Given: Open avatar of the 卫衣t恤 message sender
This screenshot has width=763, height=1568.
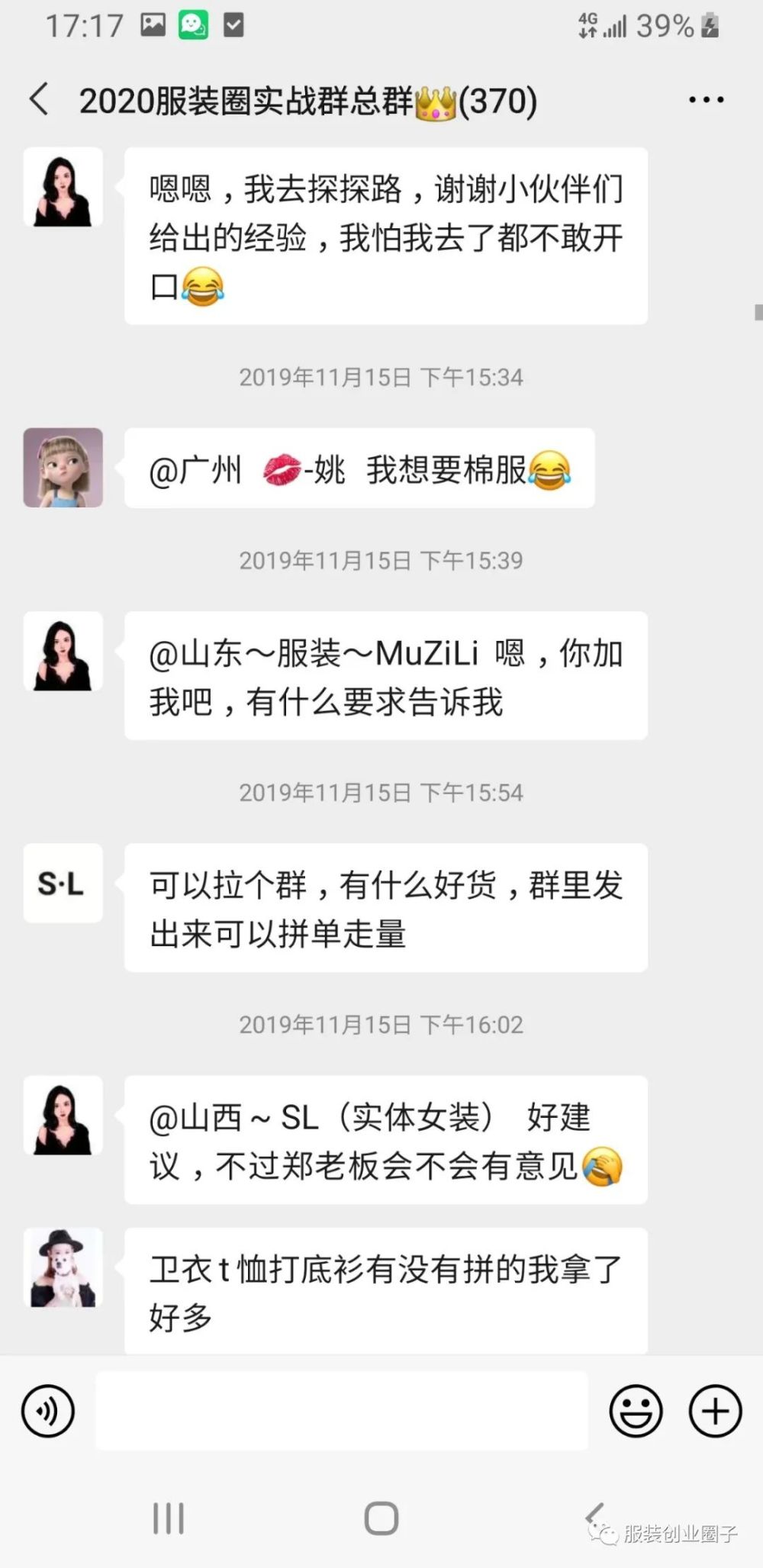Looking at the screenshot, I should tap(63, 1267).
